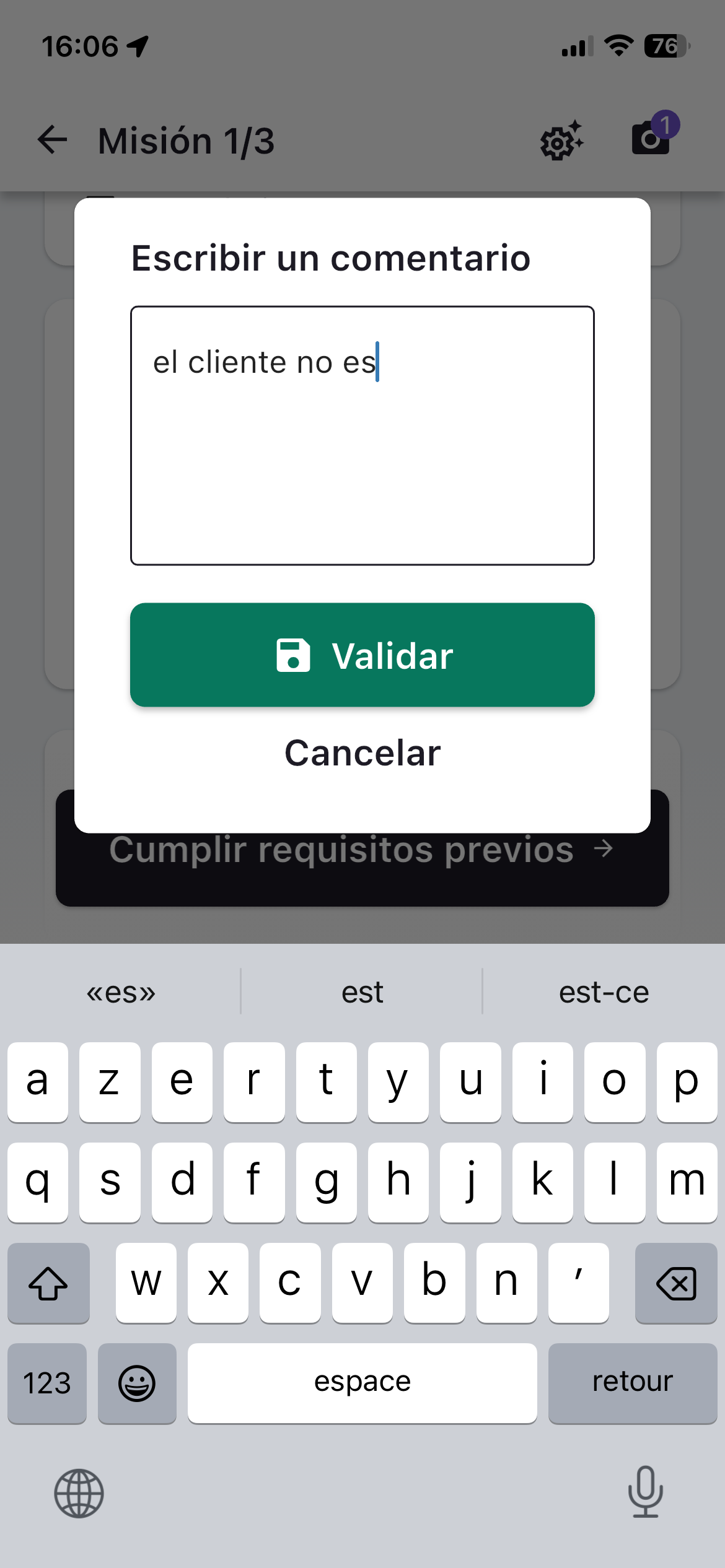
Task: Start dictation with the microphone icon
Action: point(645,1492)
